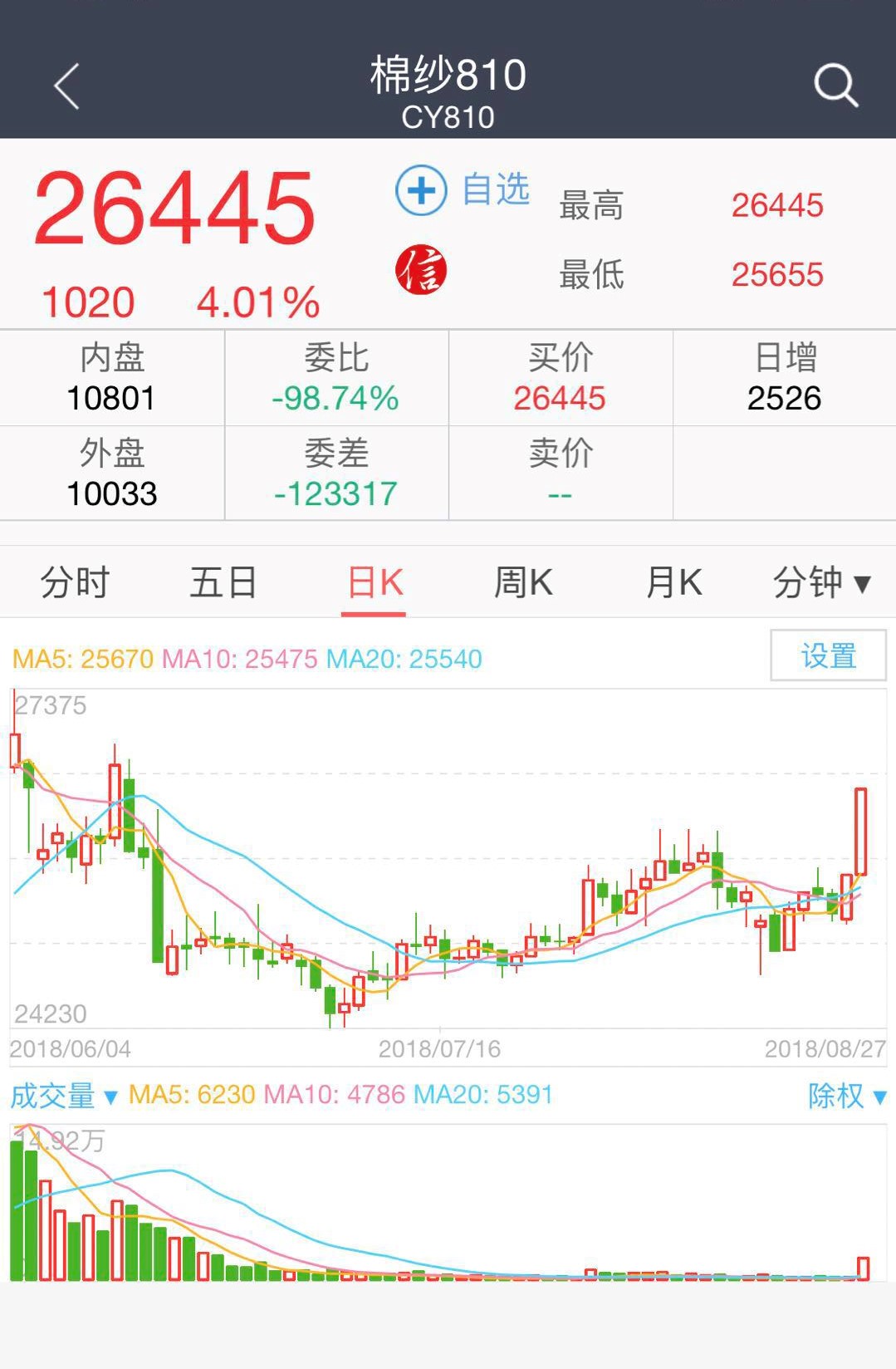The height and width of the screenshot is (1369, 896).
Task: Switch to the 五日 chart tab
Action: coord(223,582)
